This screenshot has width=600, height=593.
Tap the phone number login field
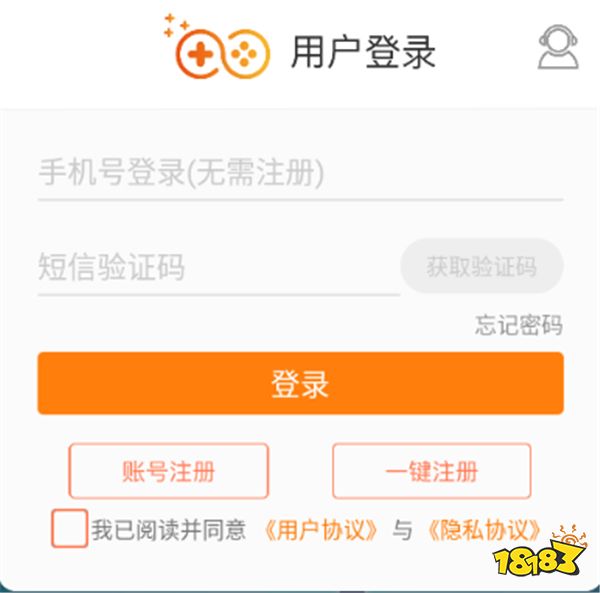pos(300,173)
